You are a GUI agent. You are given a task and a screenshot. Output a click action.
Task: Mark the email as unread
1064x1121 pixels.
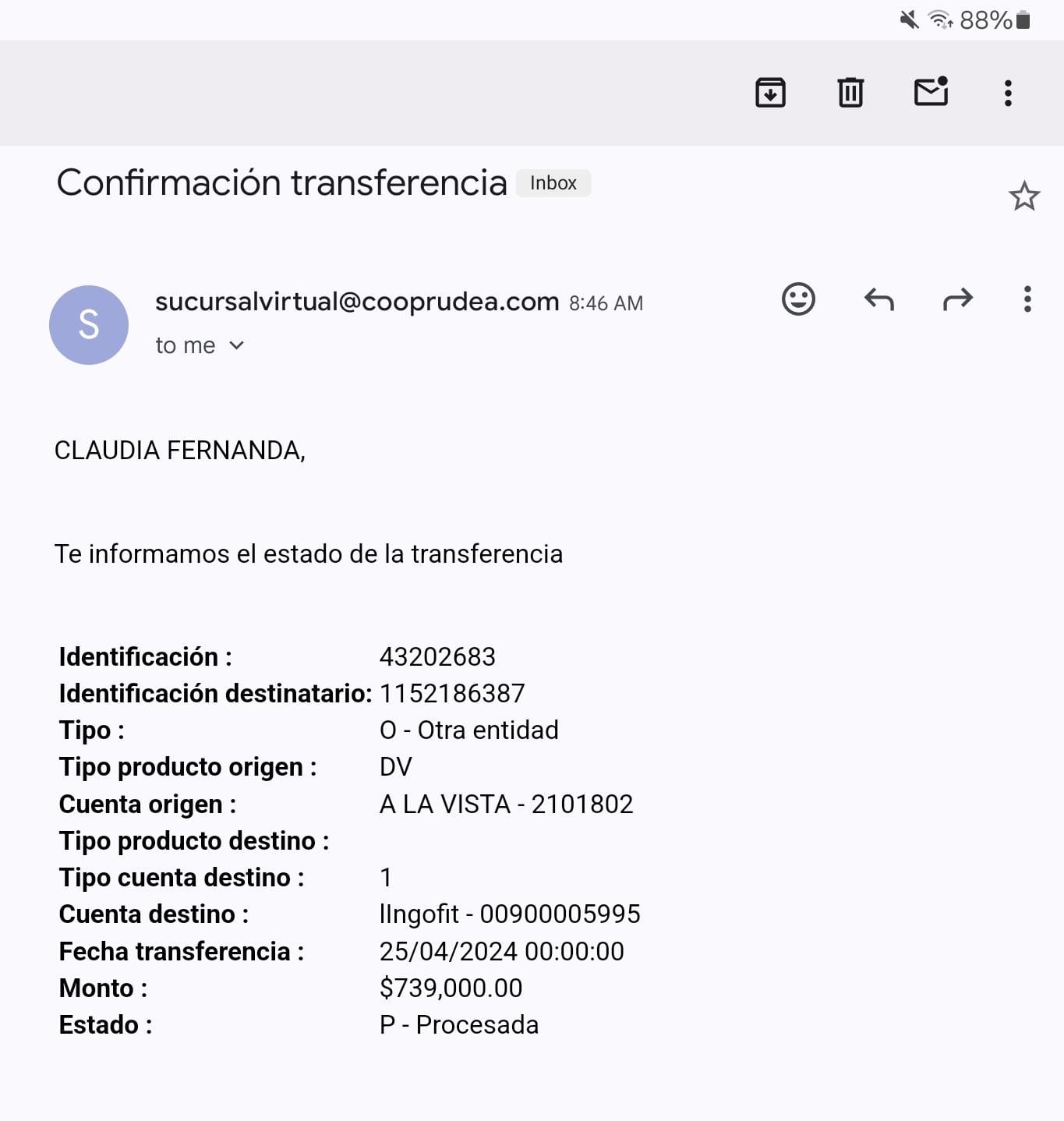[931, 92]
